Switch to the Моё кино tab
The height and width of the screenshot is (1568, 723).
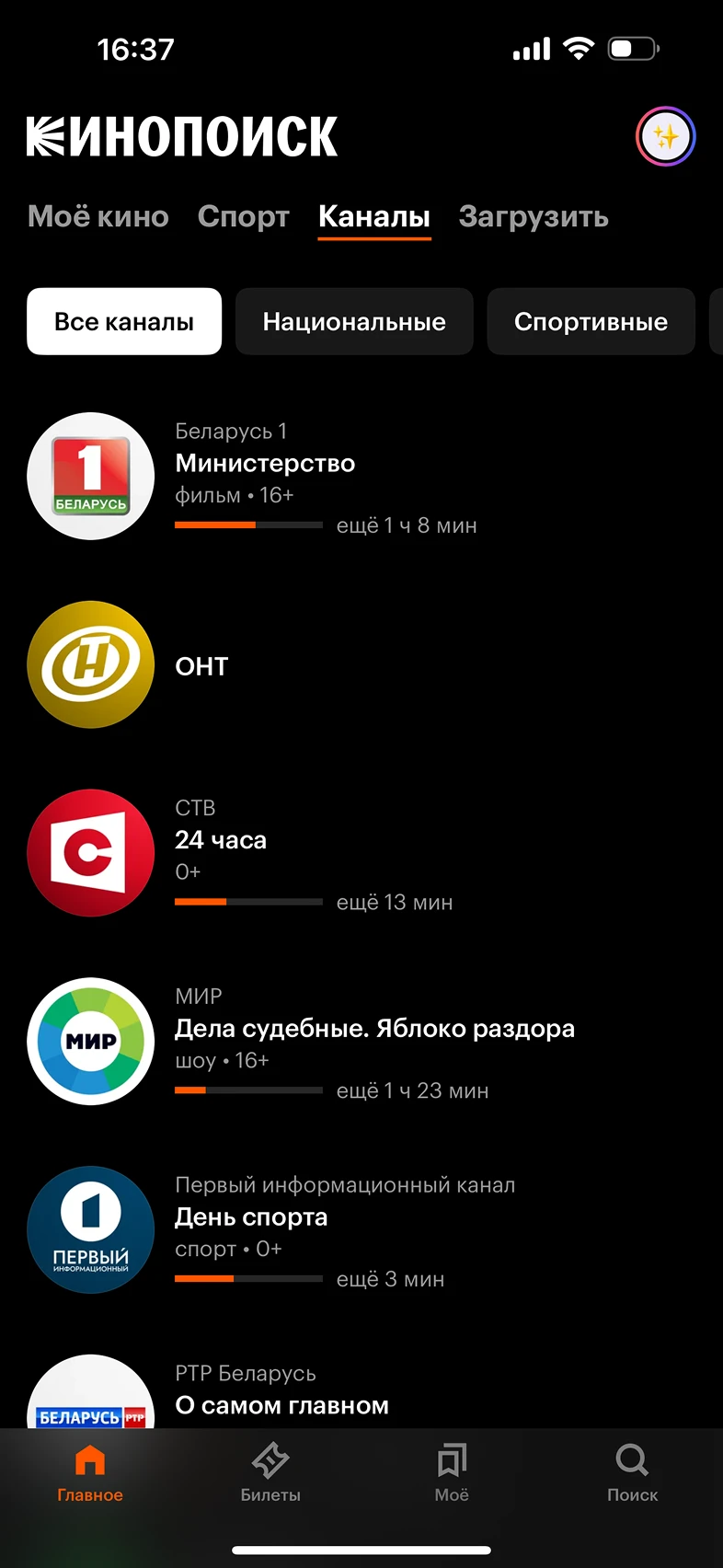(98, 217)
